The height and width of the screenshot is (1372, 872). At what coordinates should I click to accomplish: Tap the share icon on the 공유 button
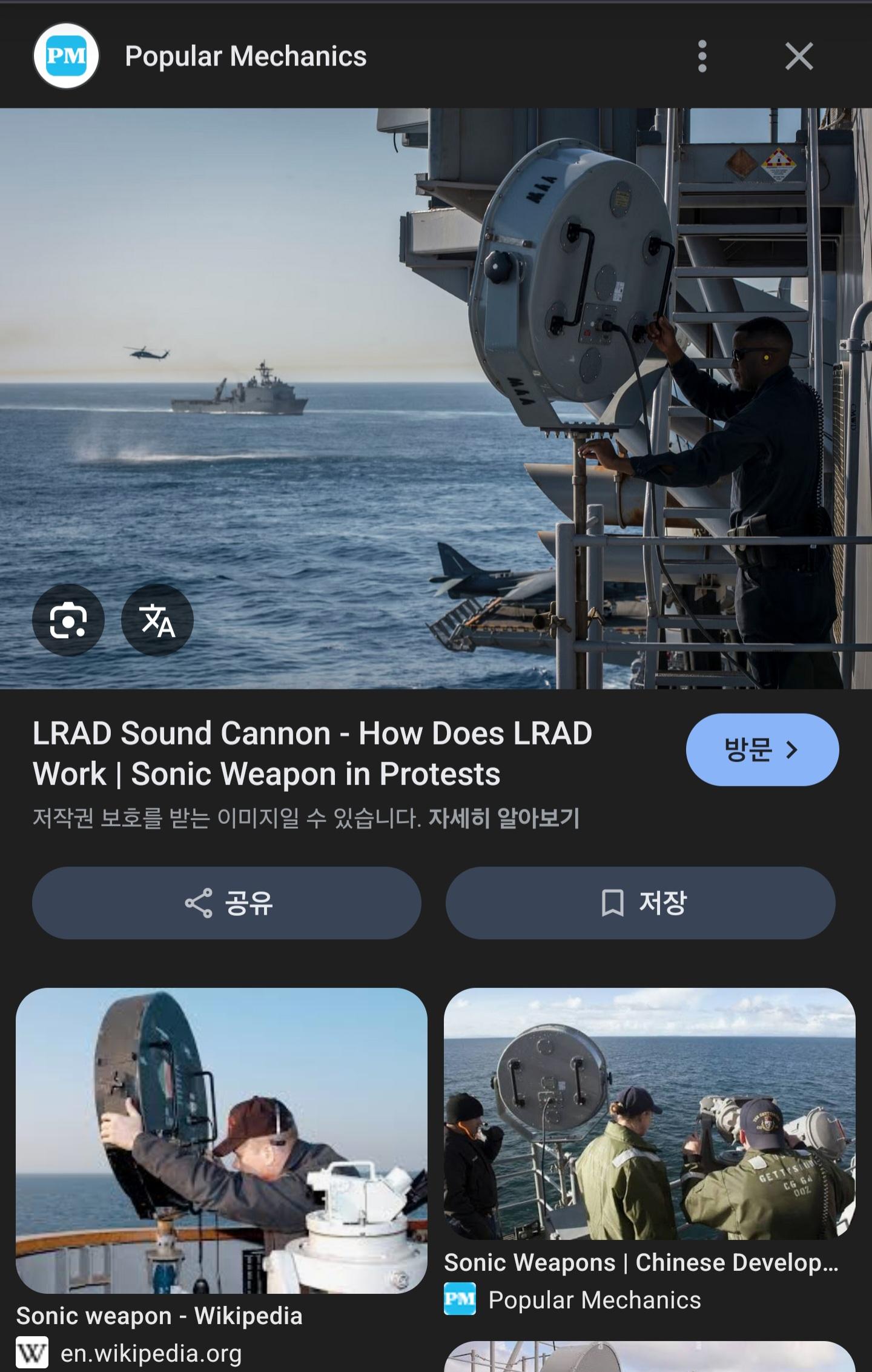pyautogui.click(x=197, y=902)
